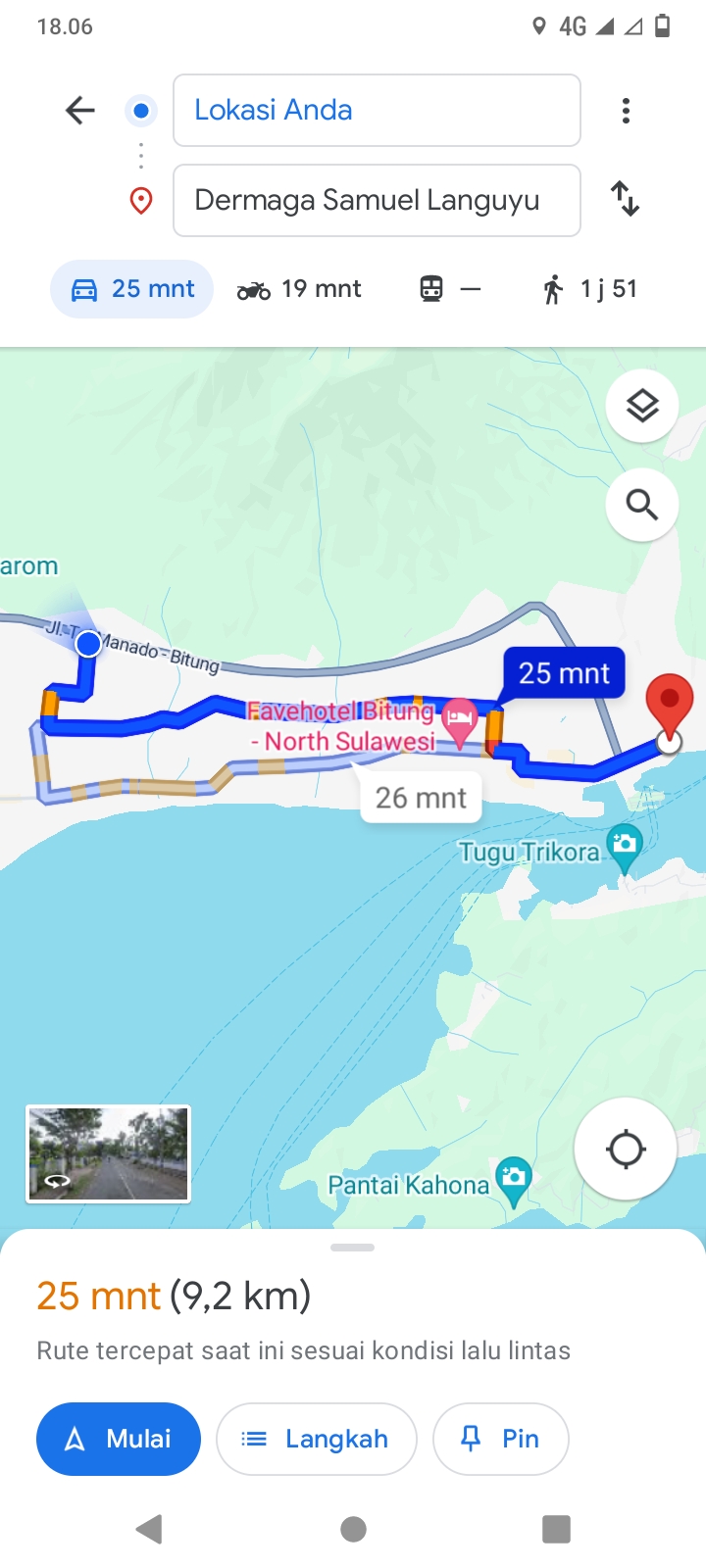Select the car travel mode 25 mnt

pos(132,289)
